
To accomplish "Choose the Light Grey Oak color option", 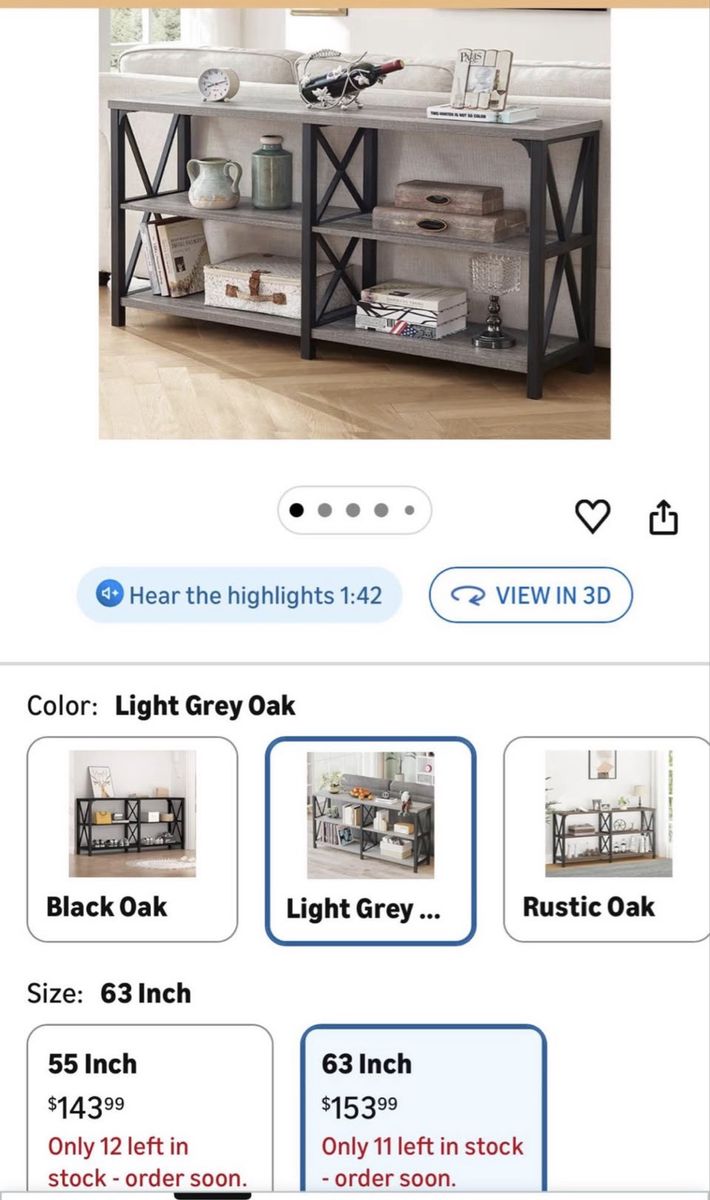I will pyautogui.click(x=370, y=840).
